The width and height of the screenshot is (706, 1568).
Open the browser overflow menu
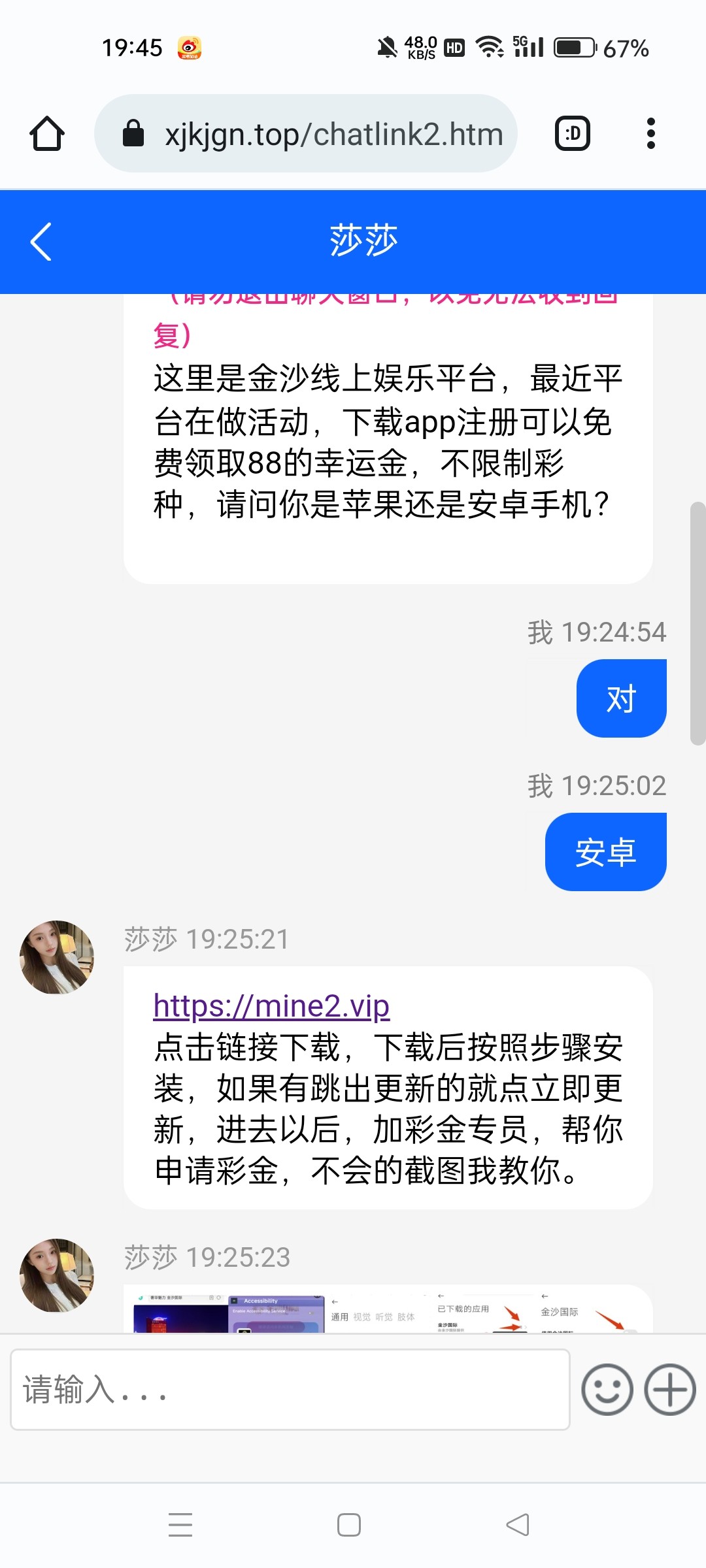(x=650, y=134)
